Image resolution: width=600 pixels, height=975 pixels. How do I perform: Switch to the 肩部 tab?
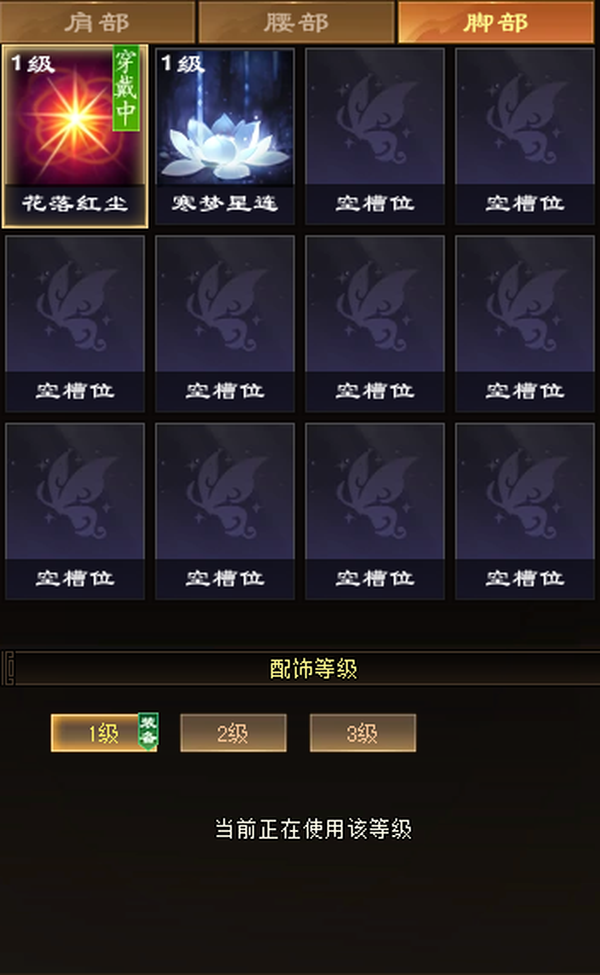(98, 22)
